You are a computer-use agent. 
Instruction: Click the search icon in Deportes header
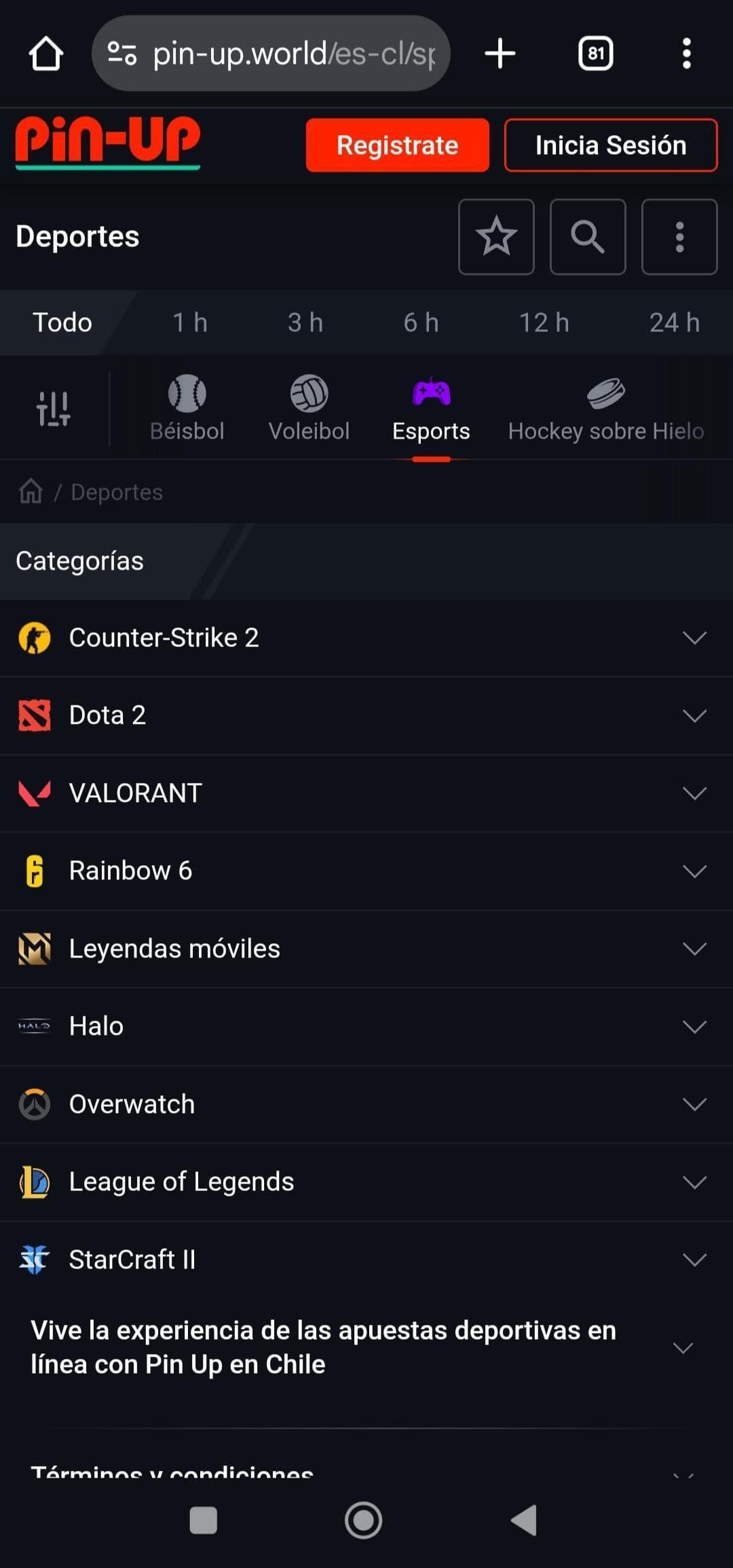588,238
